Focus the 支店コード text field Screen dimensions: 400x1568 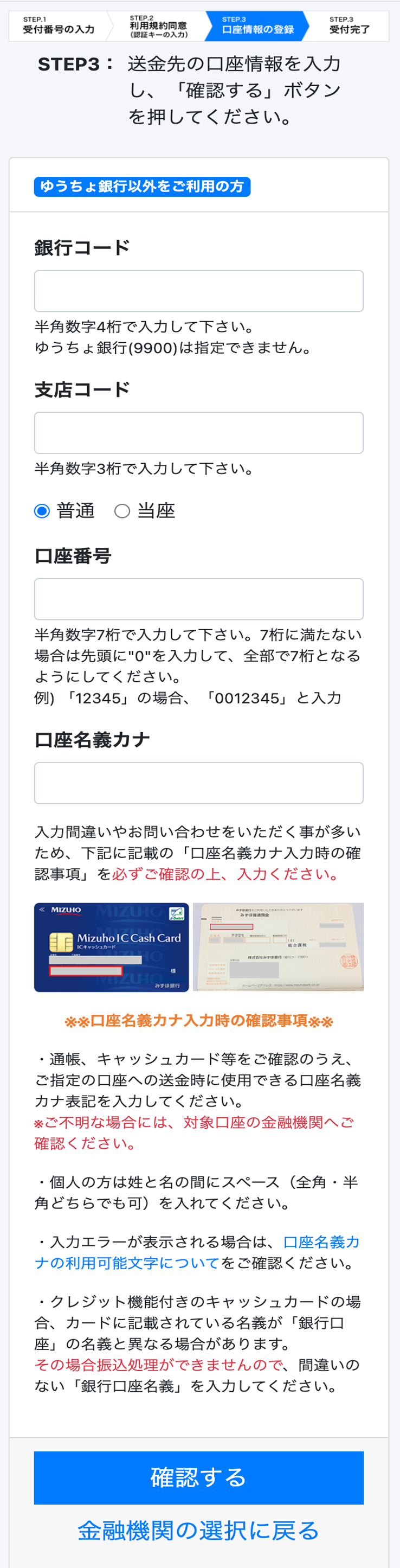(198, 433)
